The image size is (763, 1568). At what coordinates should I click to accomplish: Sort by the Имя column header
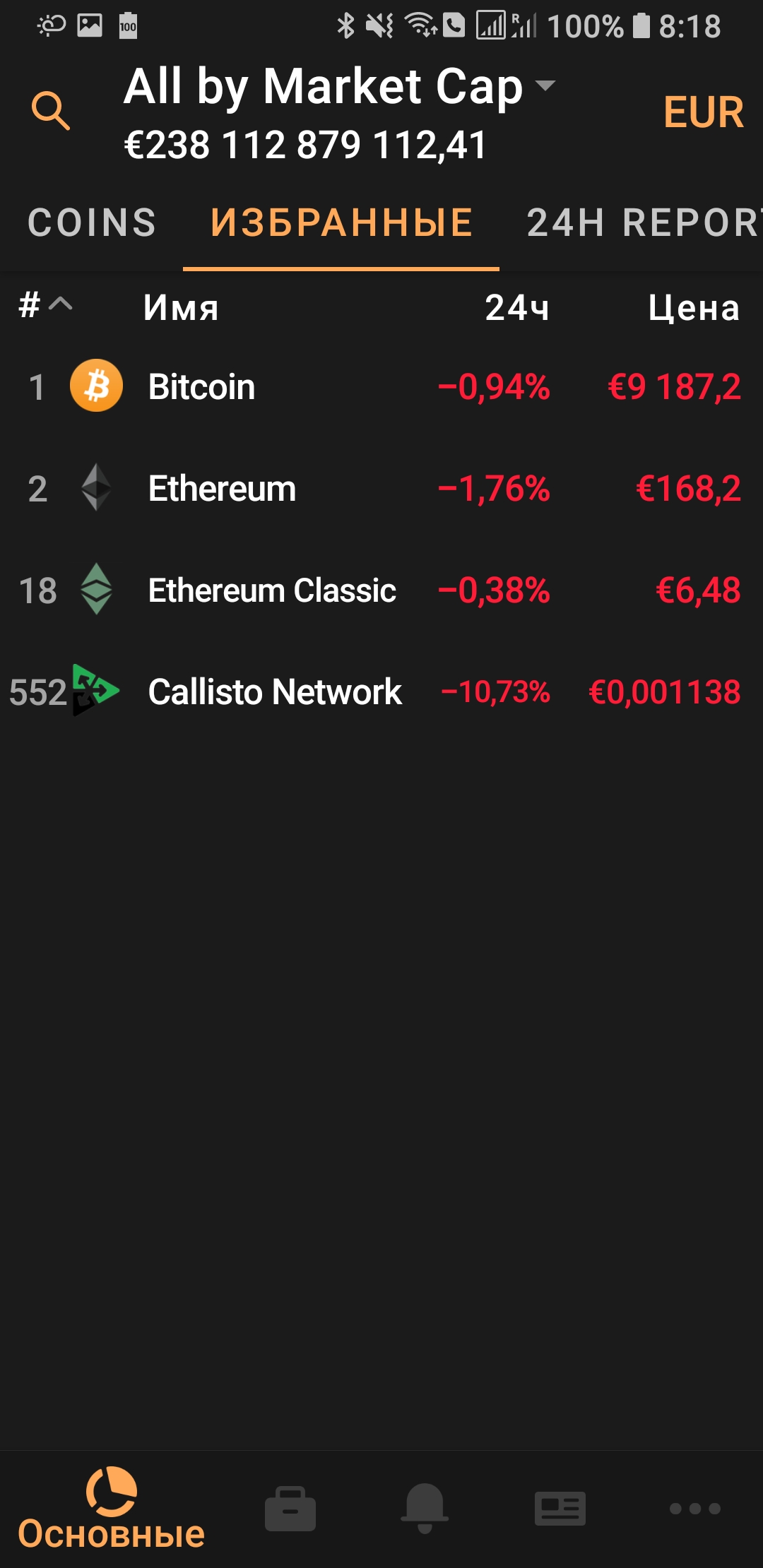click(x=181, y=308)
